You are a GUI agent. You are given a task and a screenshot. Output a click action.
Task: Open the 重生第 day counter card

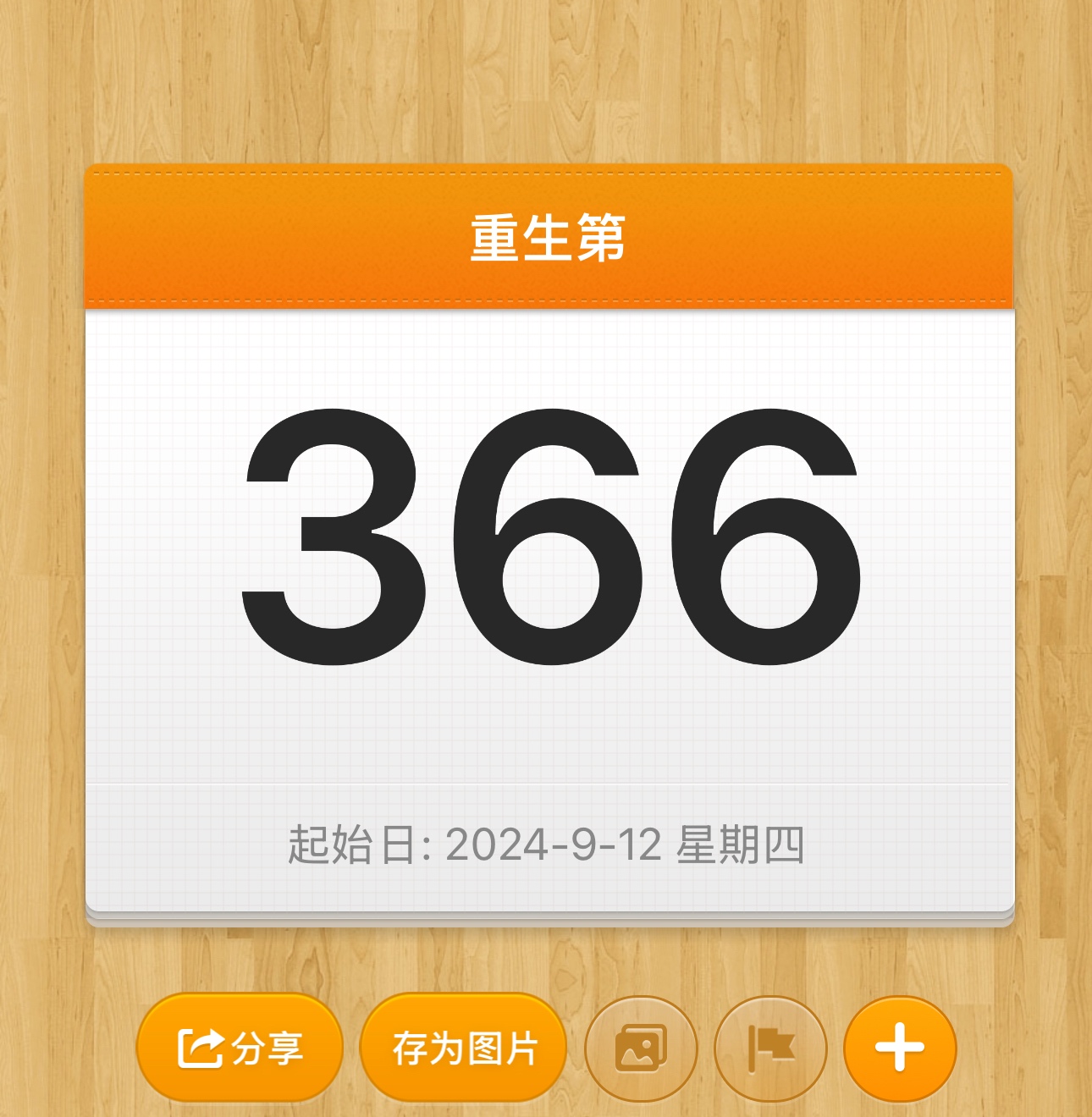point(549,542)
